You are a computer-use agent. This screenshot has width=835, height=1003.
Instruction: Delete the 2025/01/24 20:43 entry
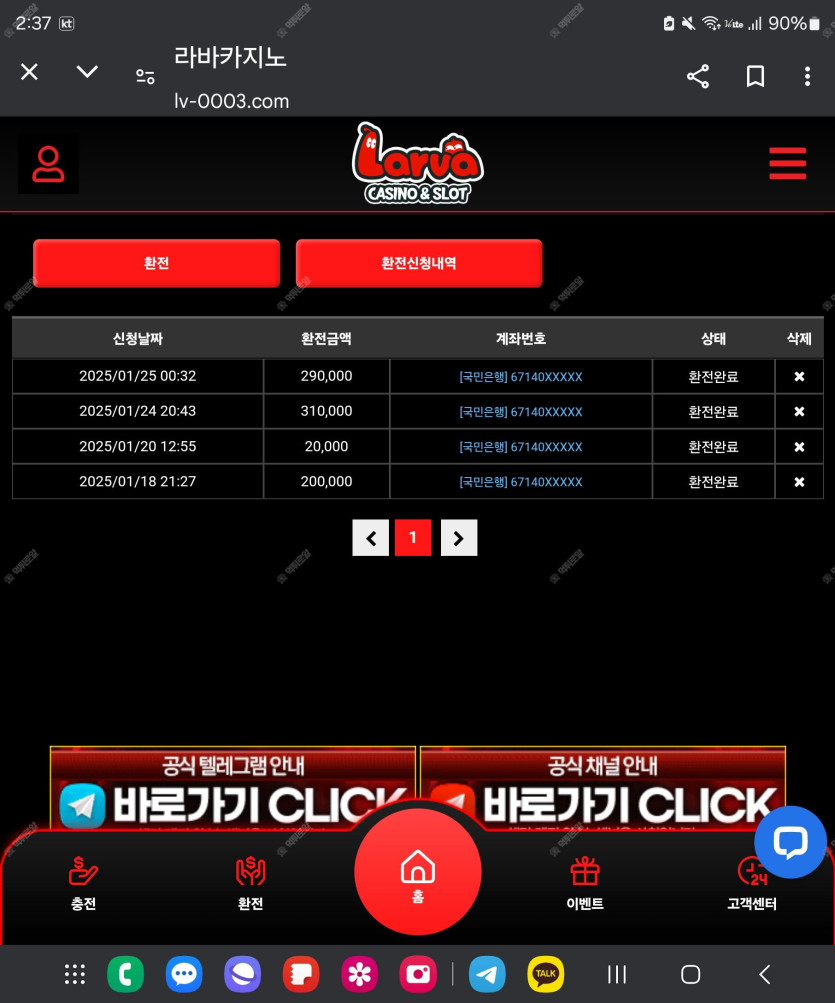tap(799, 412)
